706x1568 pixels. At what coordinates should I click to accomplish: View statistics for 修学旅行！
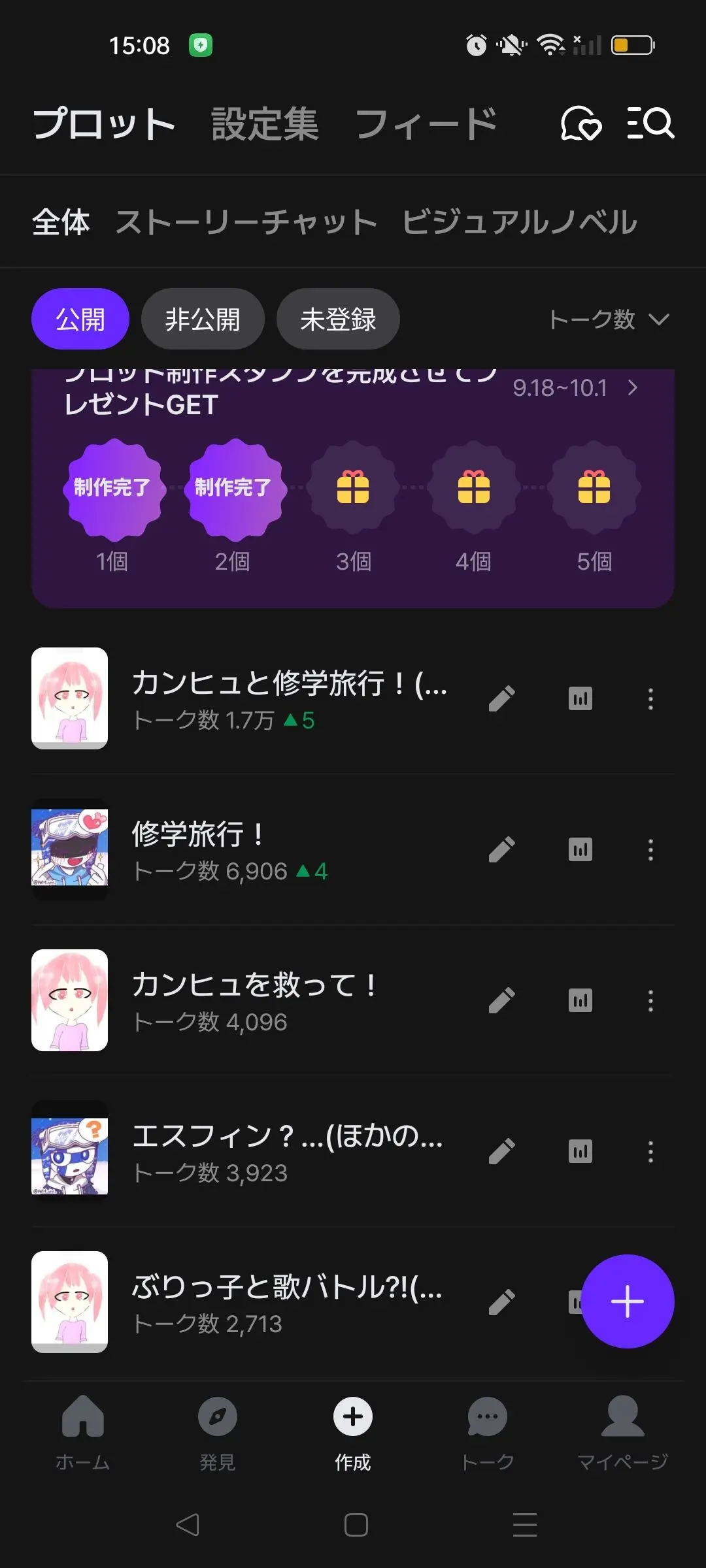click(x=580, y=849)
